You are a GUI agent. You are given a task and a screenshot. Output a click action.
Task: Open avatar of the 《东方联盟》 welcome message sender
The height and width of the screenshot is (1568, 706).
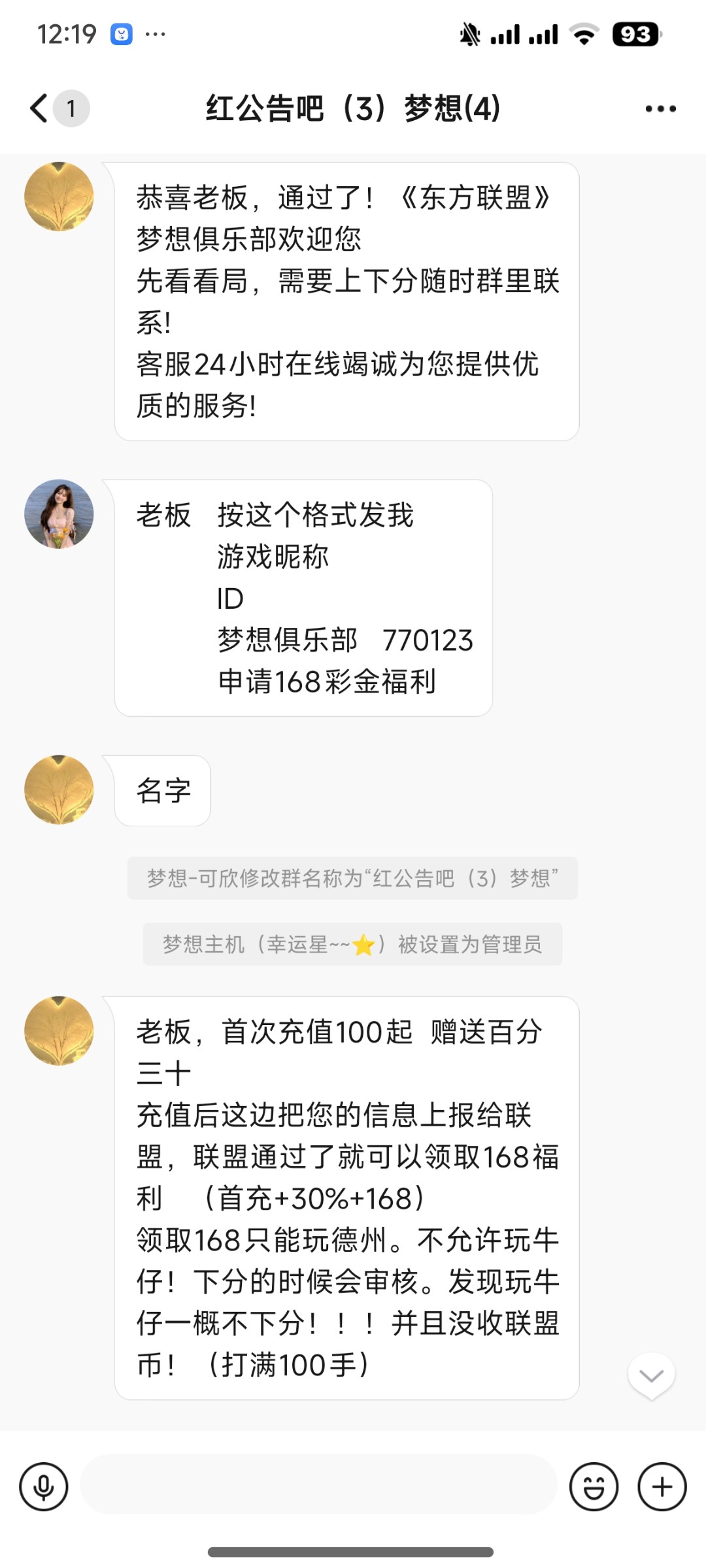pos(59,197)
